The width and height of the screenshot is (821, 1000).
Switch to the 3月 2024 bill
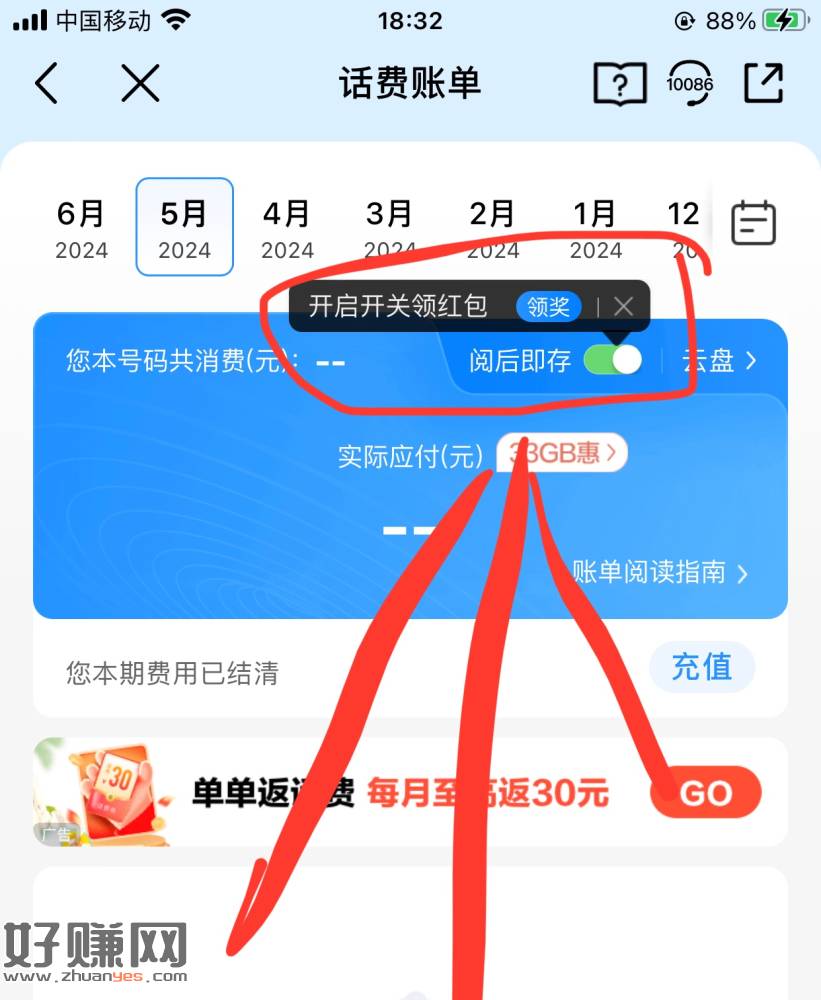point(390,228)
